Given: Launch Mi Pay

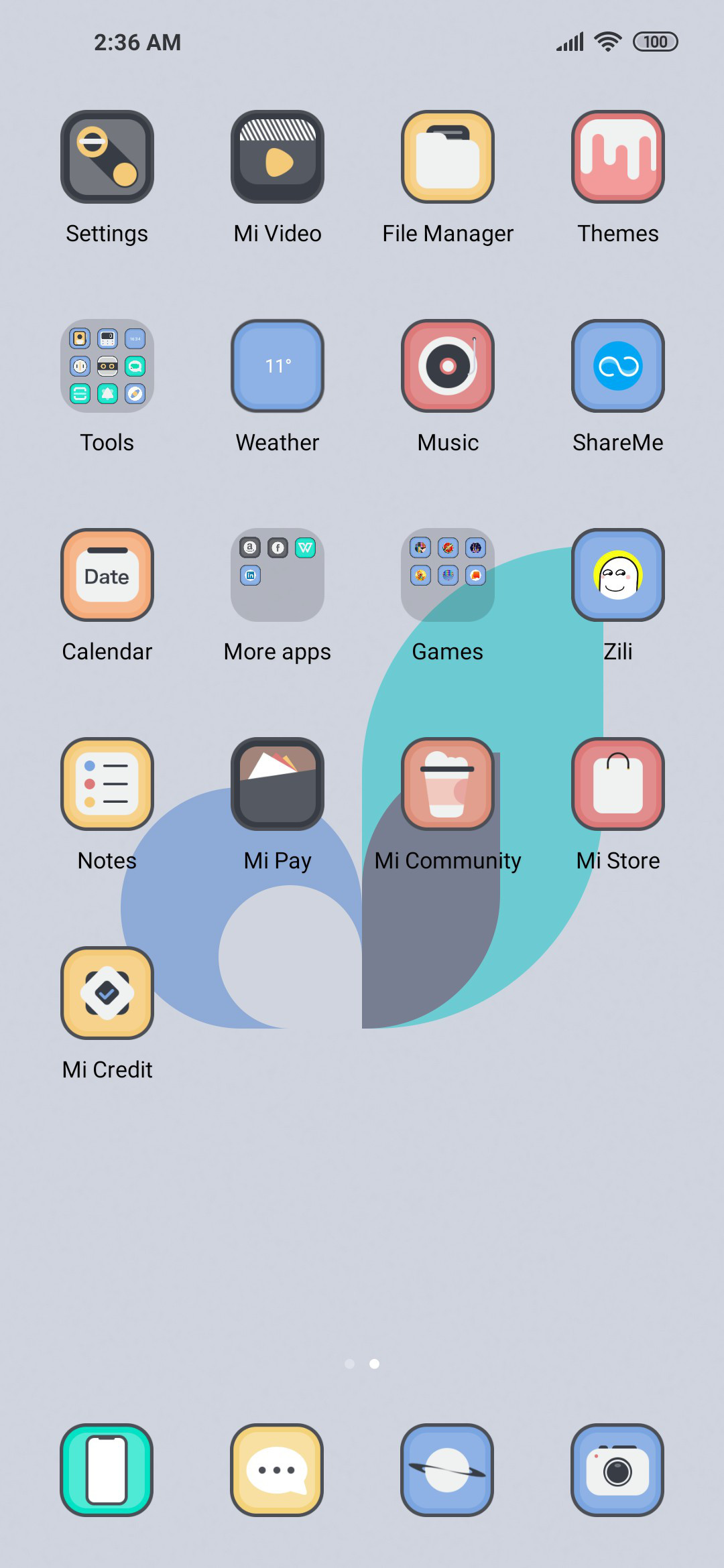Looking at the screenshot, I should coord(278,784).
